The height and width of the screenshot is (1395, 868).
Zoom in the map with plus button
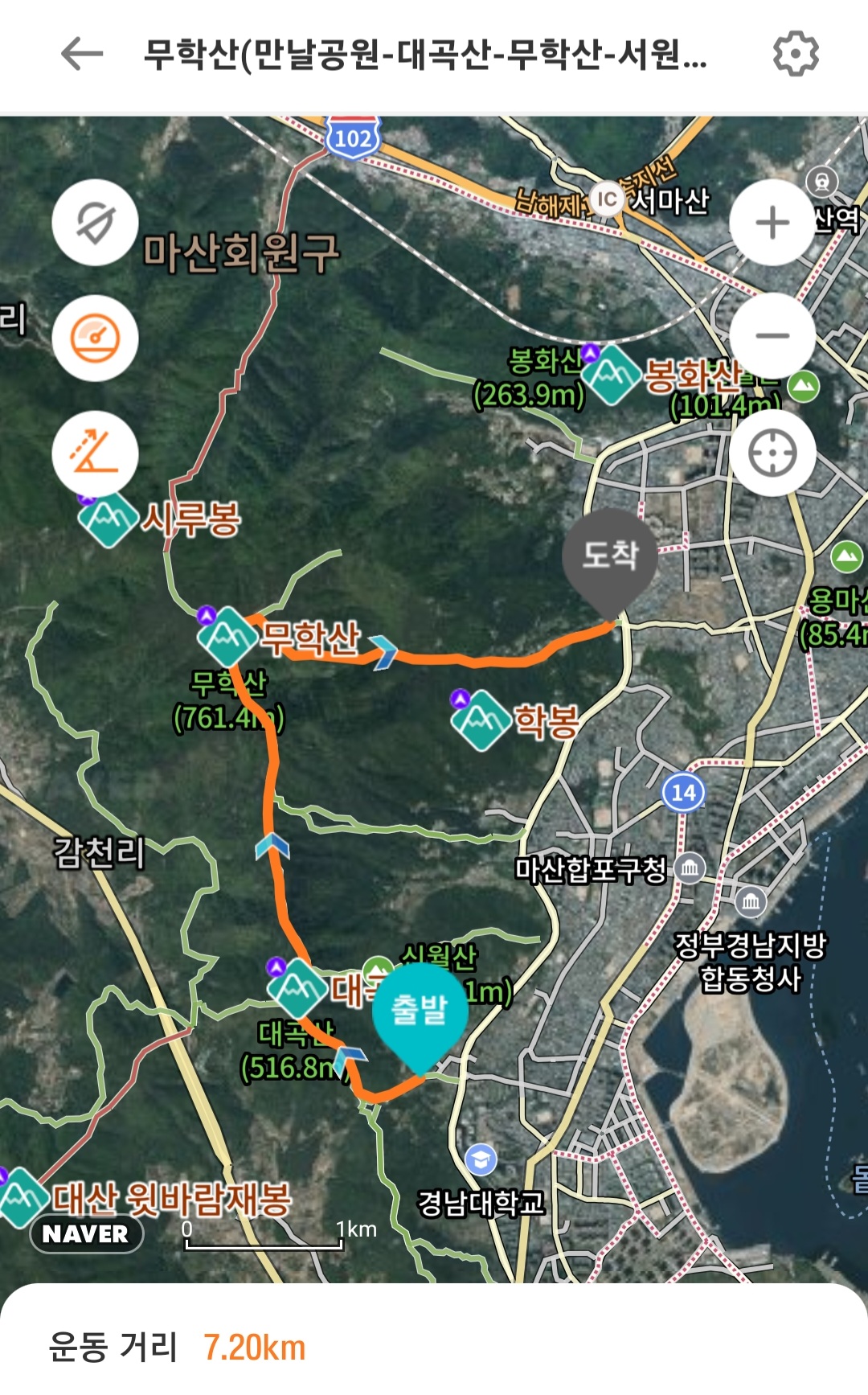pos(772,223)
